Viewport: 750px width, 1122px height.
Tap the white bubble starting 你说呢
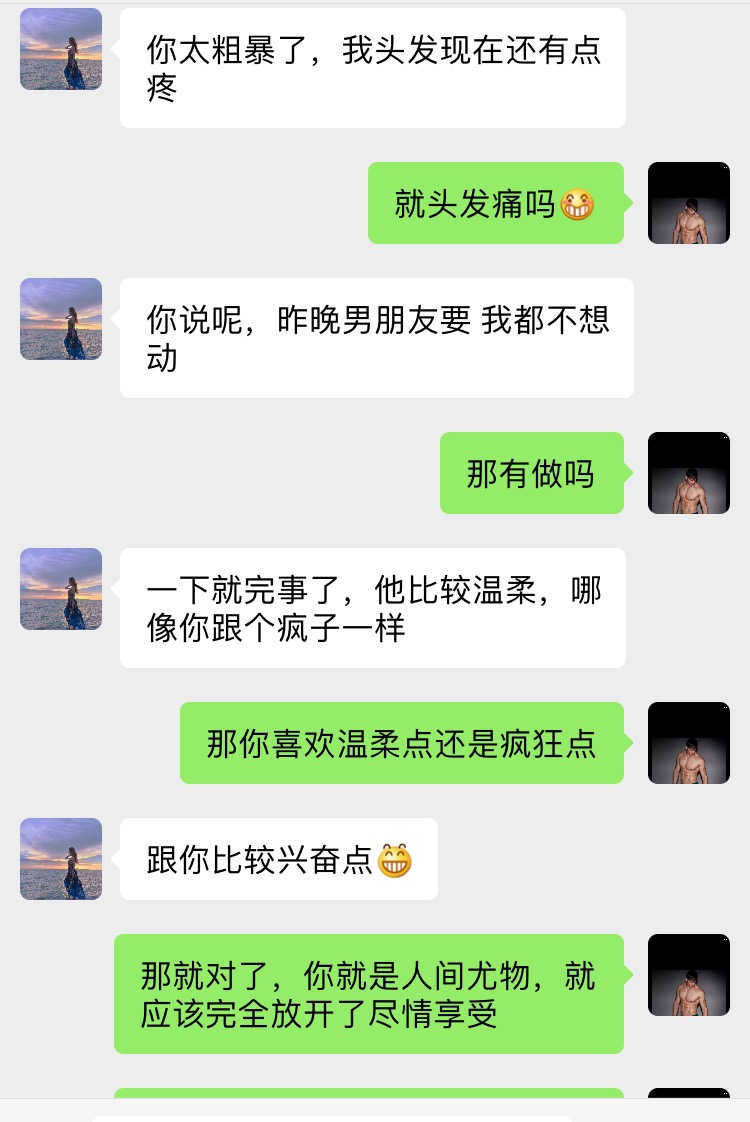(x=377, y=336)
